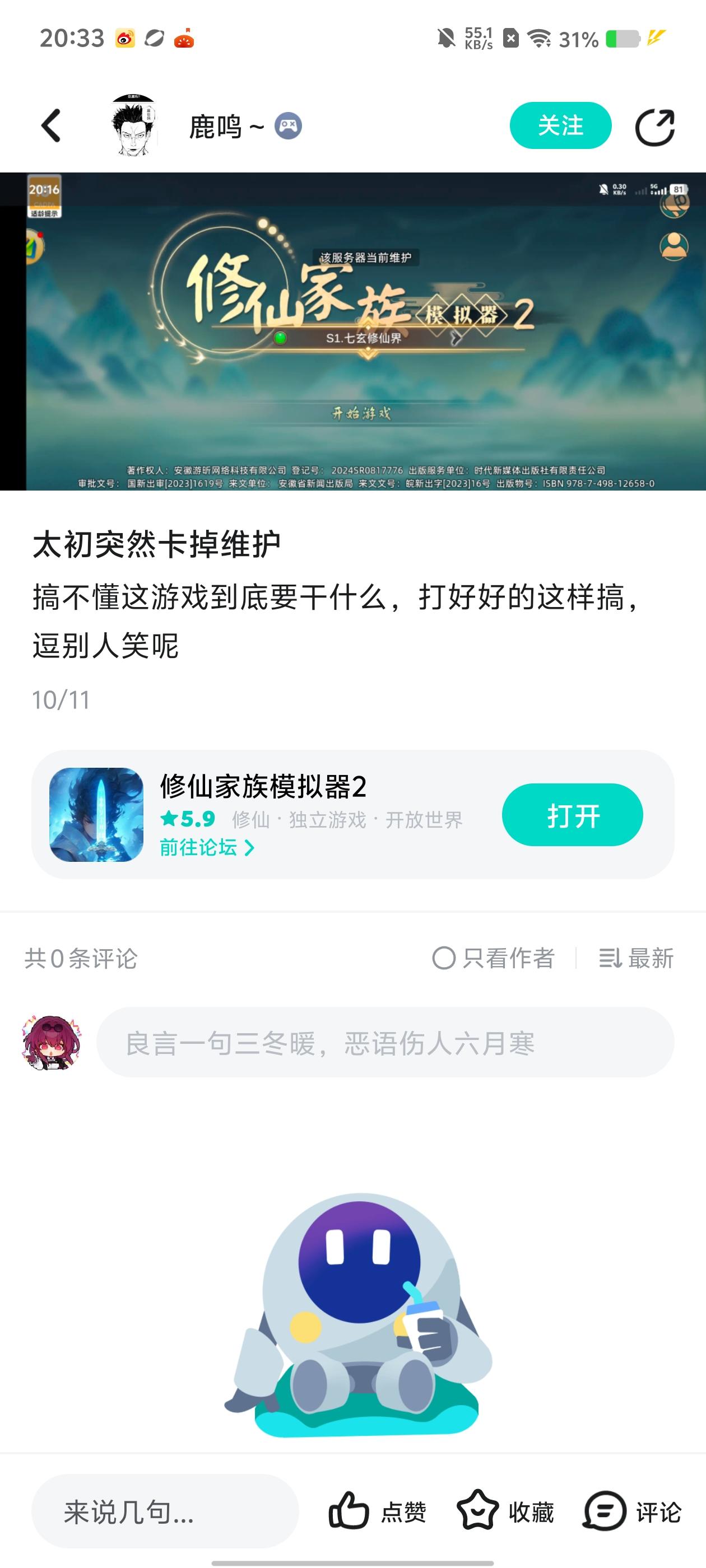Expand the 前往论坛 chevron link
This screenshot has width=706, height=1568.
pos(250,848)
